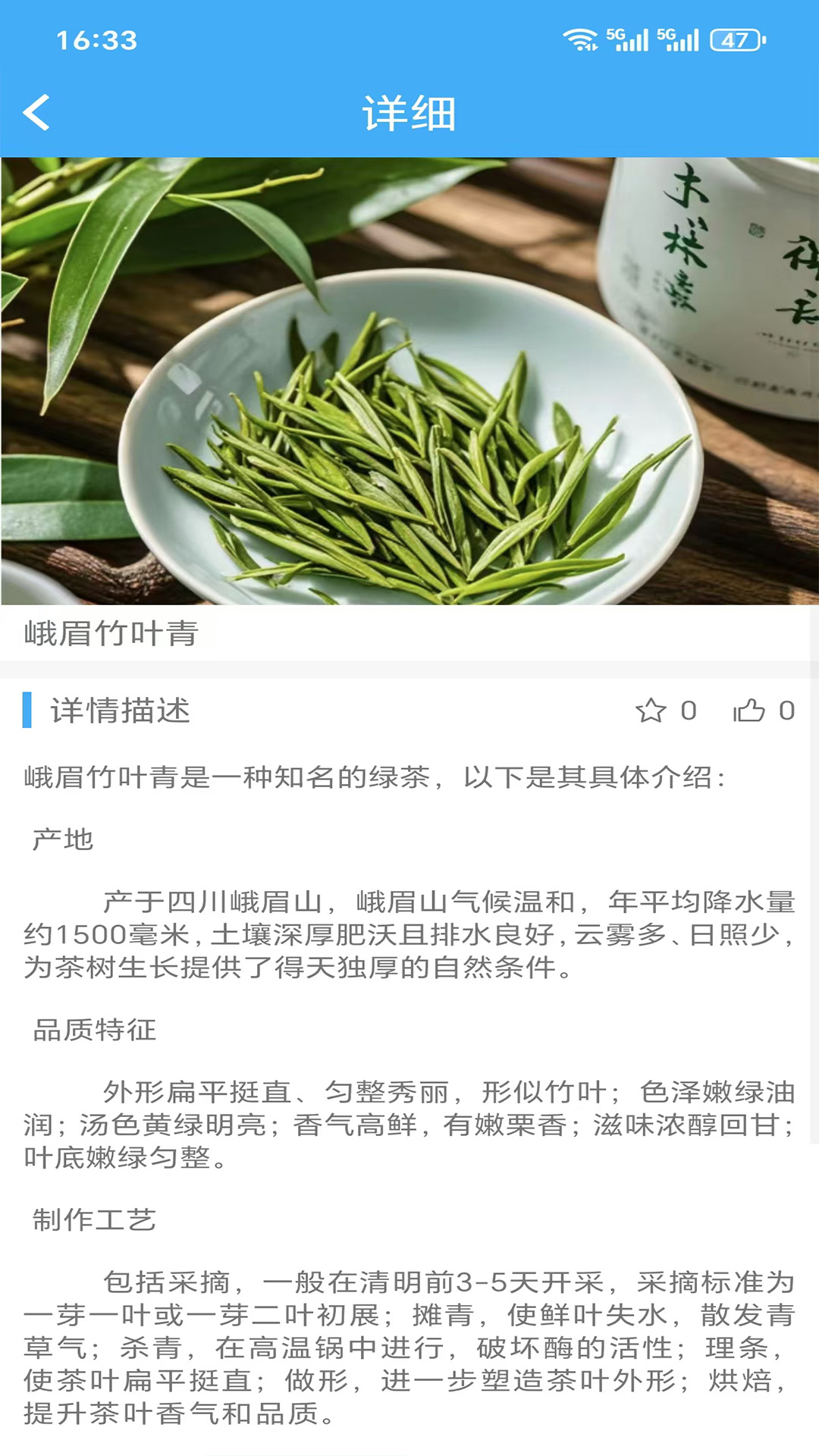Click the blue accent bar beside 详情描述
819x1456 pixels.
point(28,711)
